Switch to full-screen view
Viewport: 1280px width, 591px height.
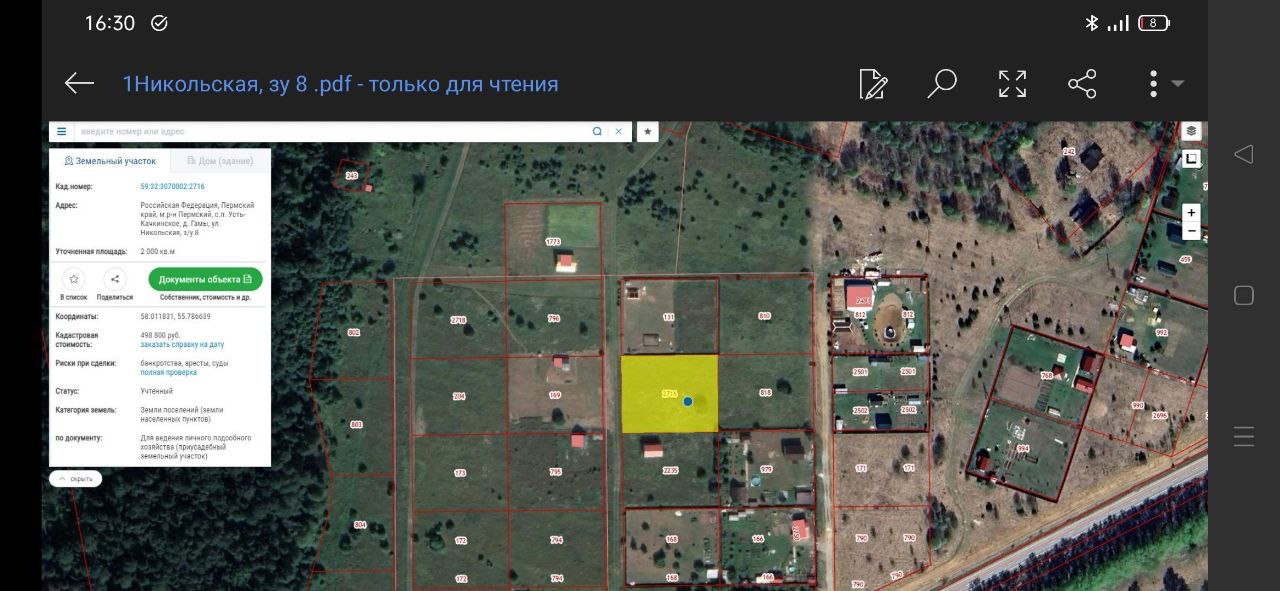1012,84
